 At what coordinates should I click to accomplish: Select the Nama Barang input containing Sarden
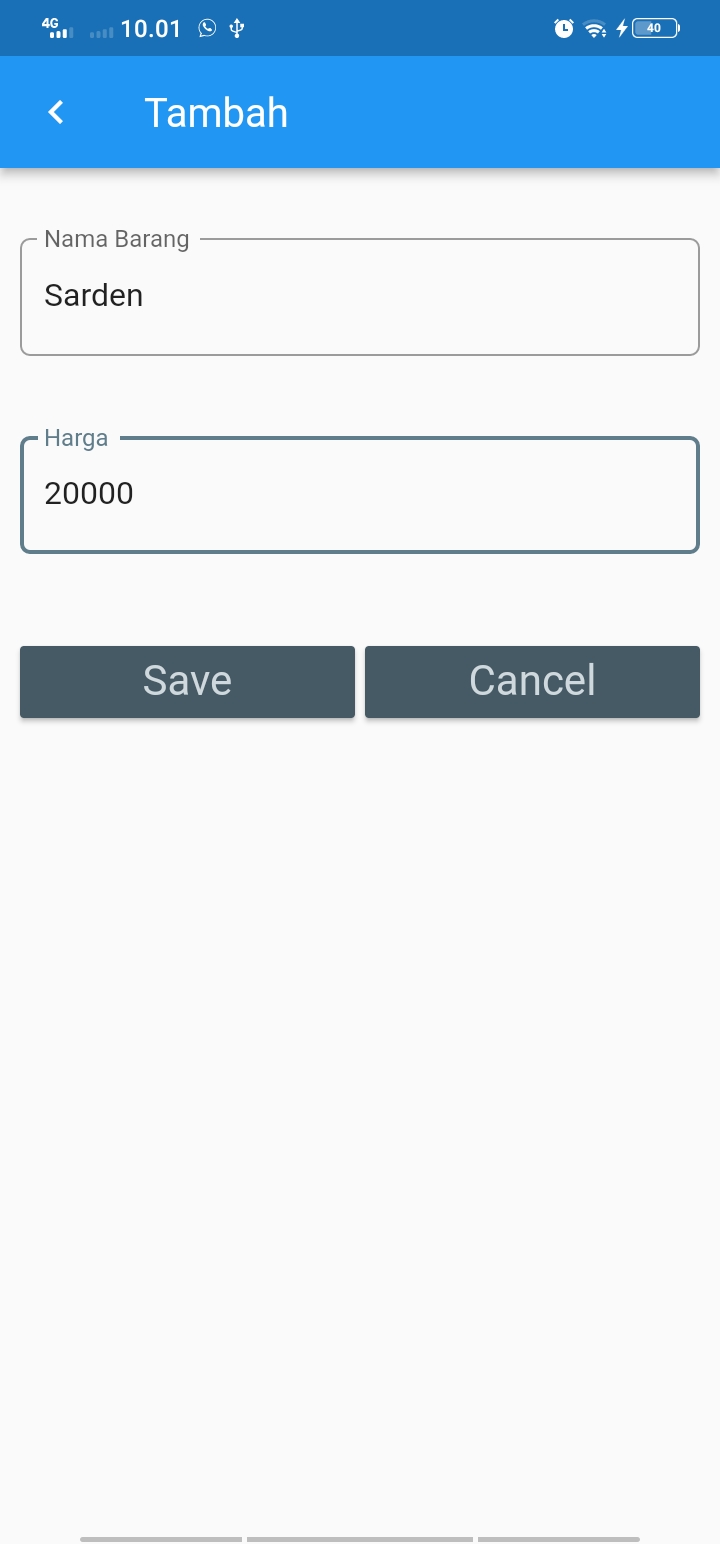pyautogui.click(x=360, y=296)
